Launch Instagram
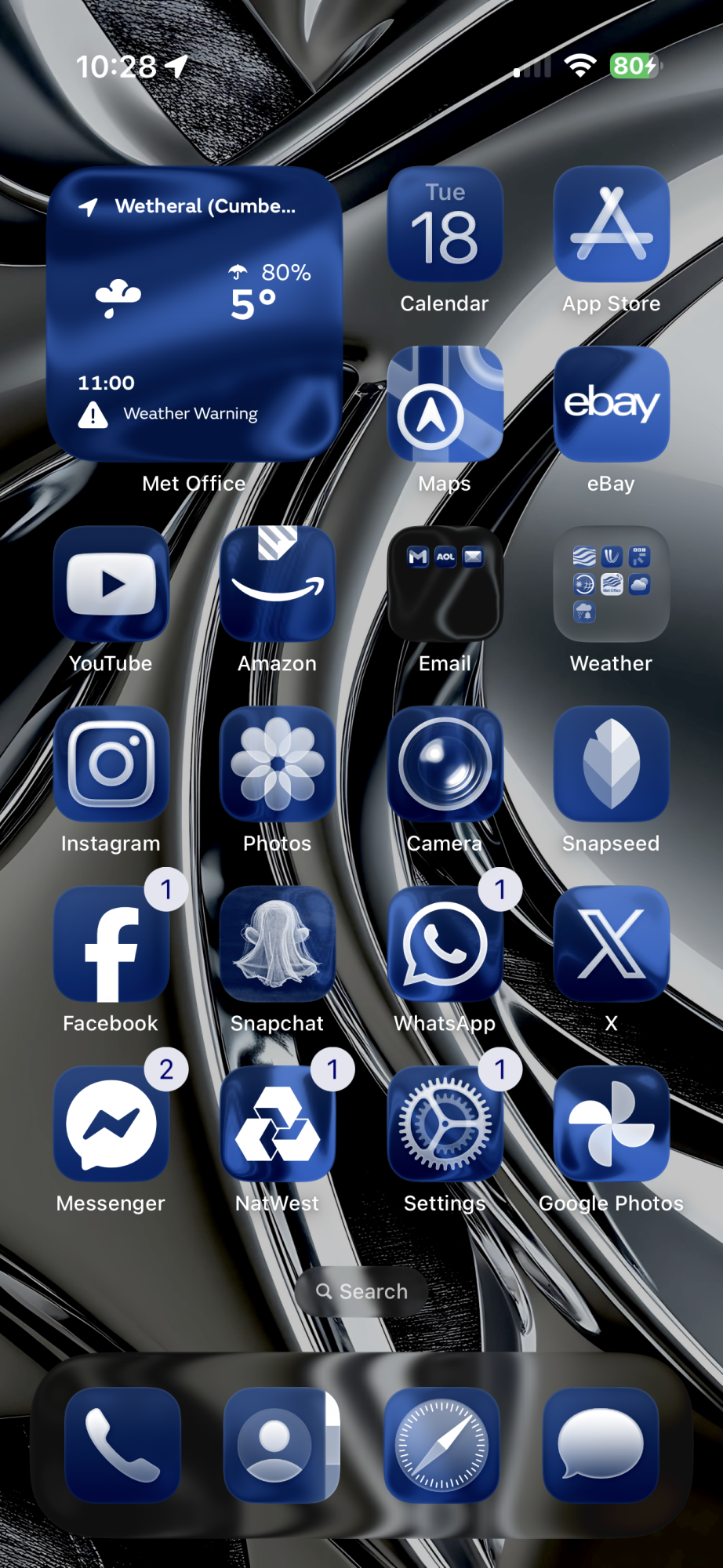 (x=111, y=764)
